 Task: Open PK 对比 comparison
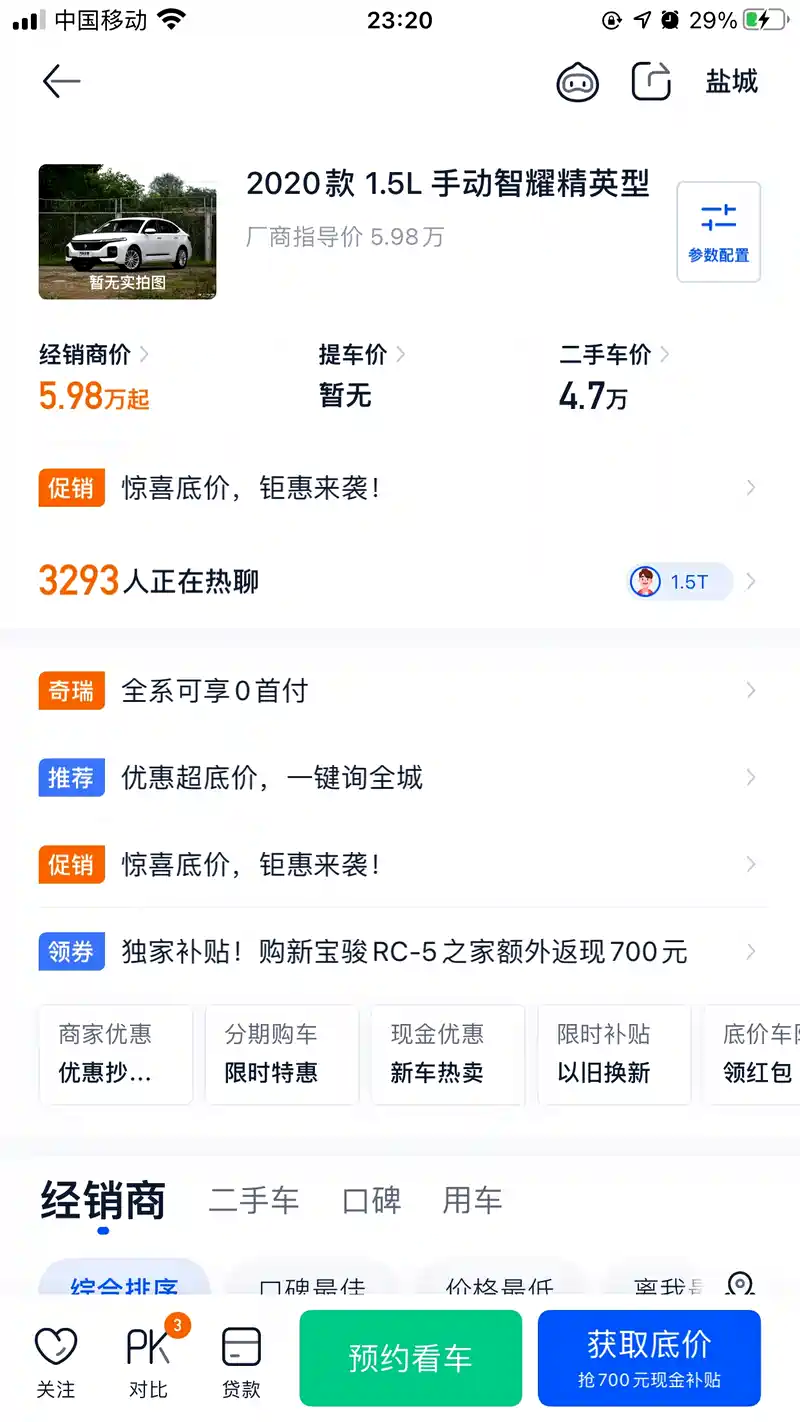click(149, 1360)
